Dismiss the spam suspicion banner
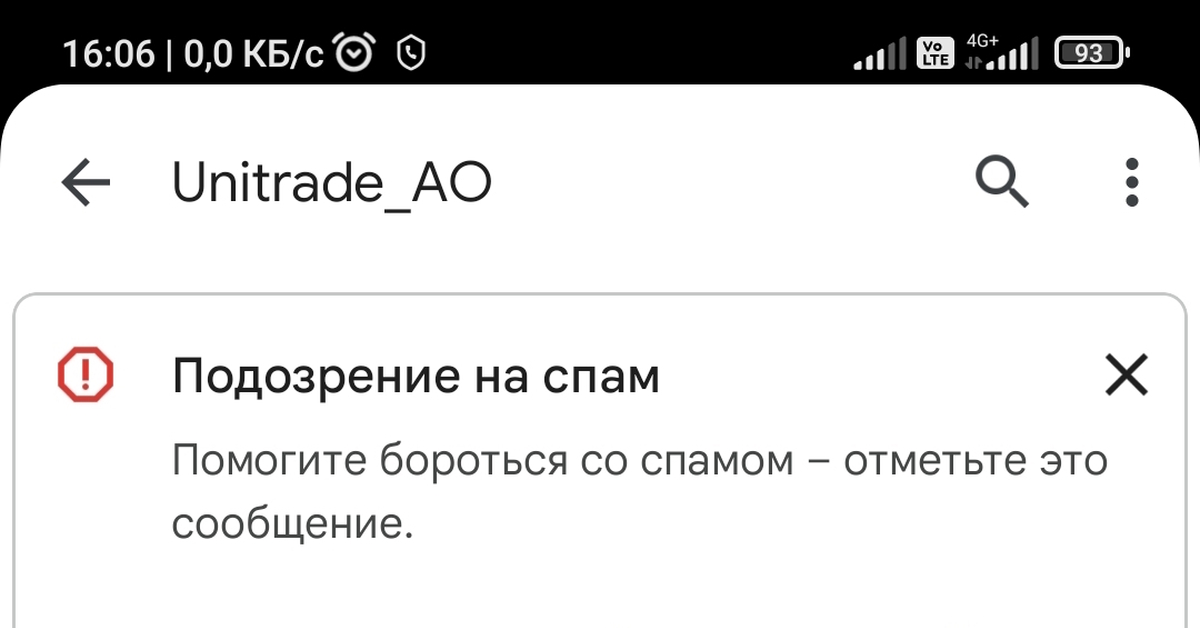Viewport: 1200px width, 628px height. pos(1126,378)
